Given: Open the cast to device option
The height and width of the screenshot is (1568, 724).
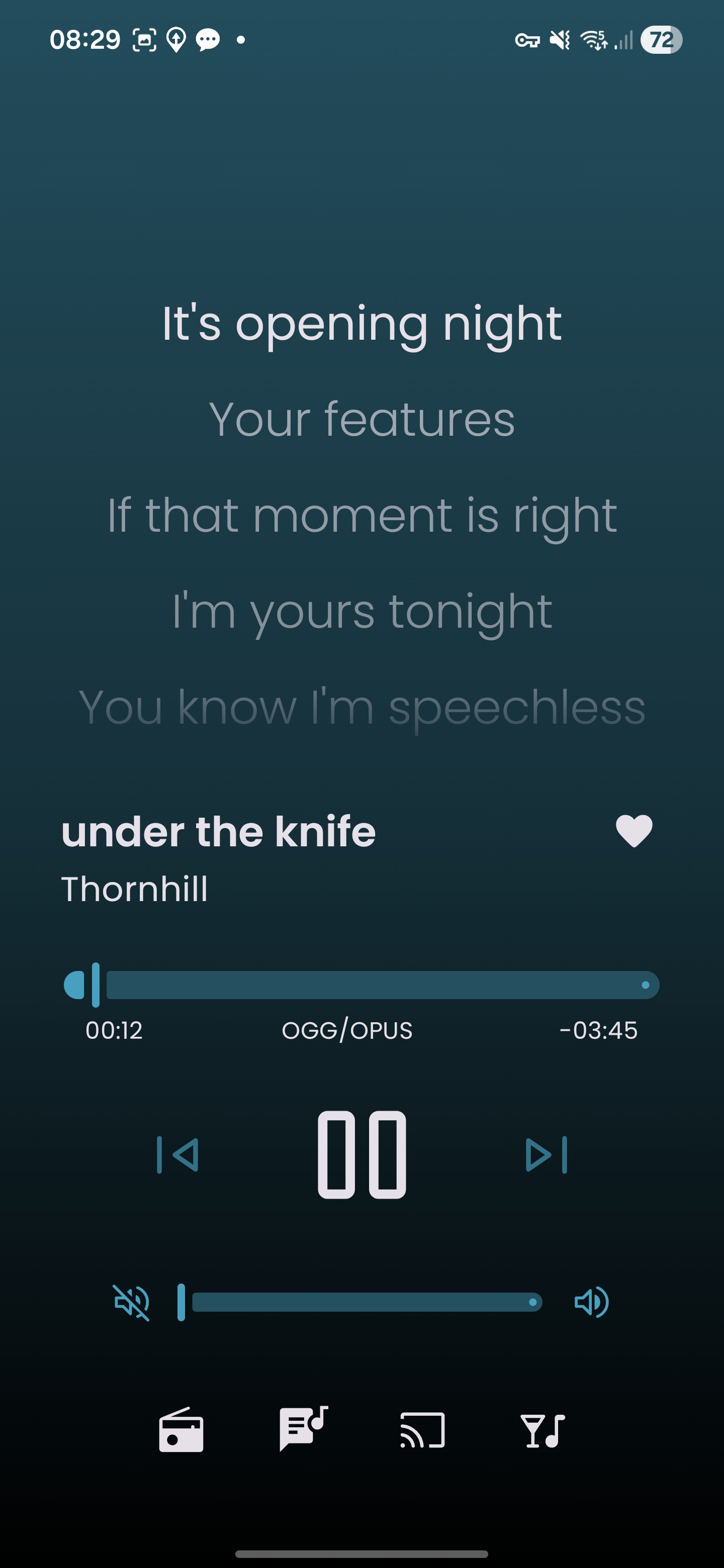Looking at the screenshot, I should tap(422, 1430).
